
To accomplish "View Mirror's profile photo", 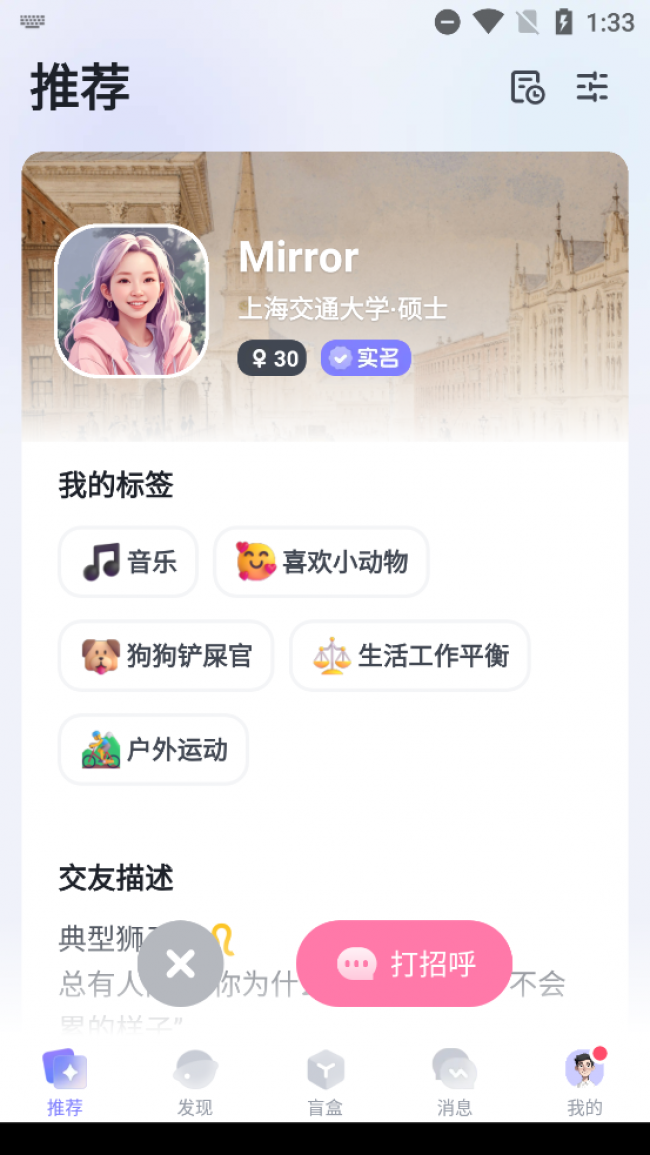I will 132,301.
